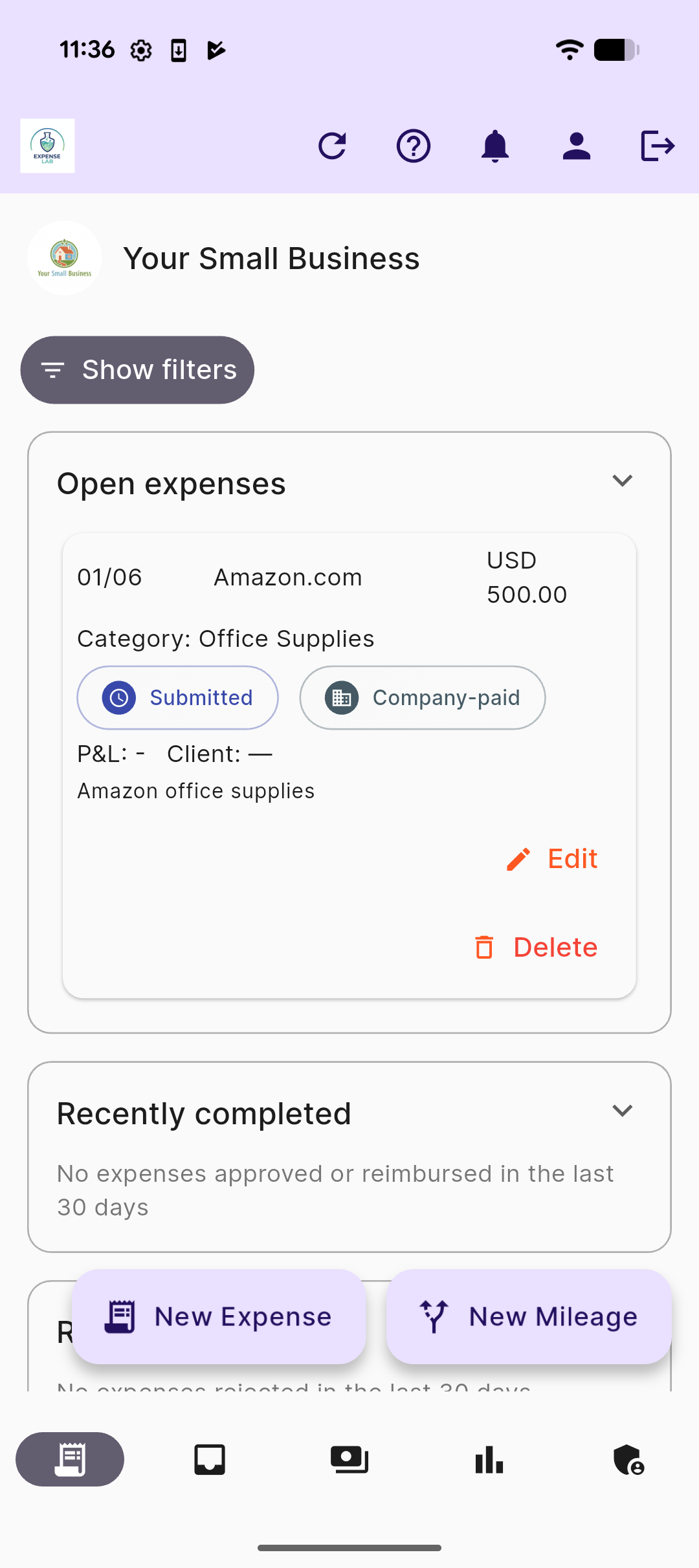The height and width of the screenshot is (1568, 699).
Task: Collapse the Open expenses section
Action: pos(622,481)
